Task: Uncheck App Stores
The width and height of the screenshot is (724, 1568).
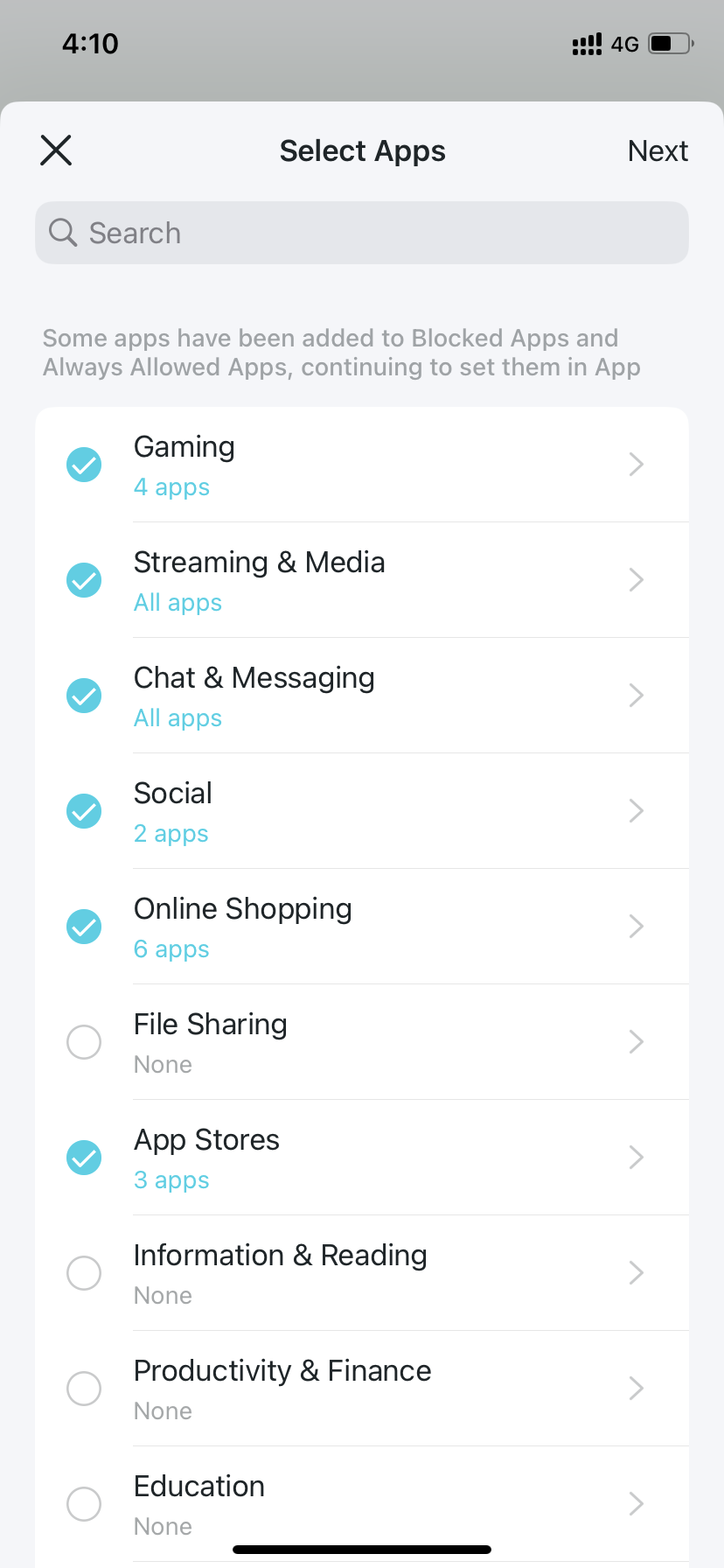Action: coord(84,1158)
